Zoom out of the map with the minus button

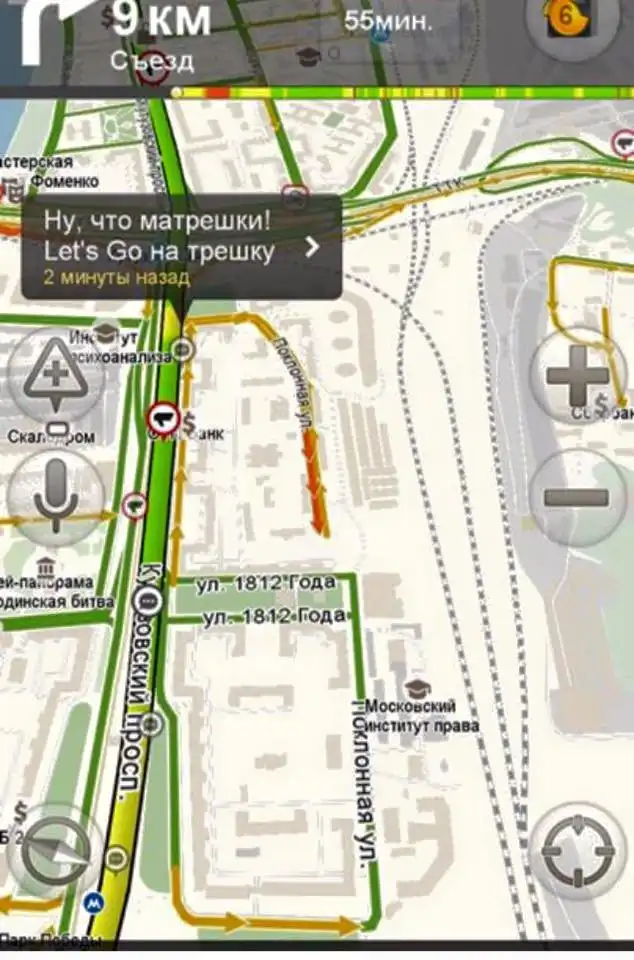click(577, 497)
